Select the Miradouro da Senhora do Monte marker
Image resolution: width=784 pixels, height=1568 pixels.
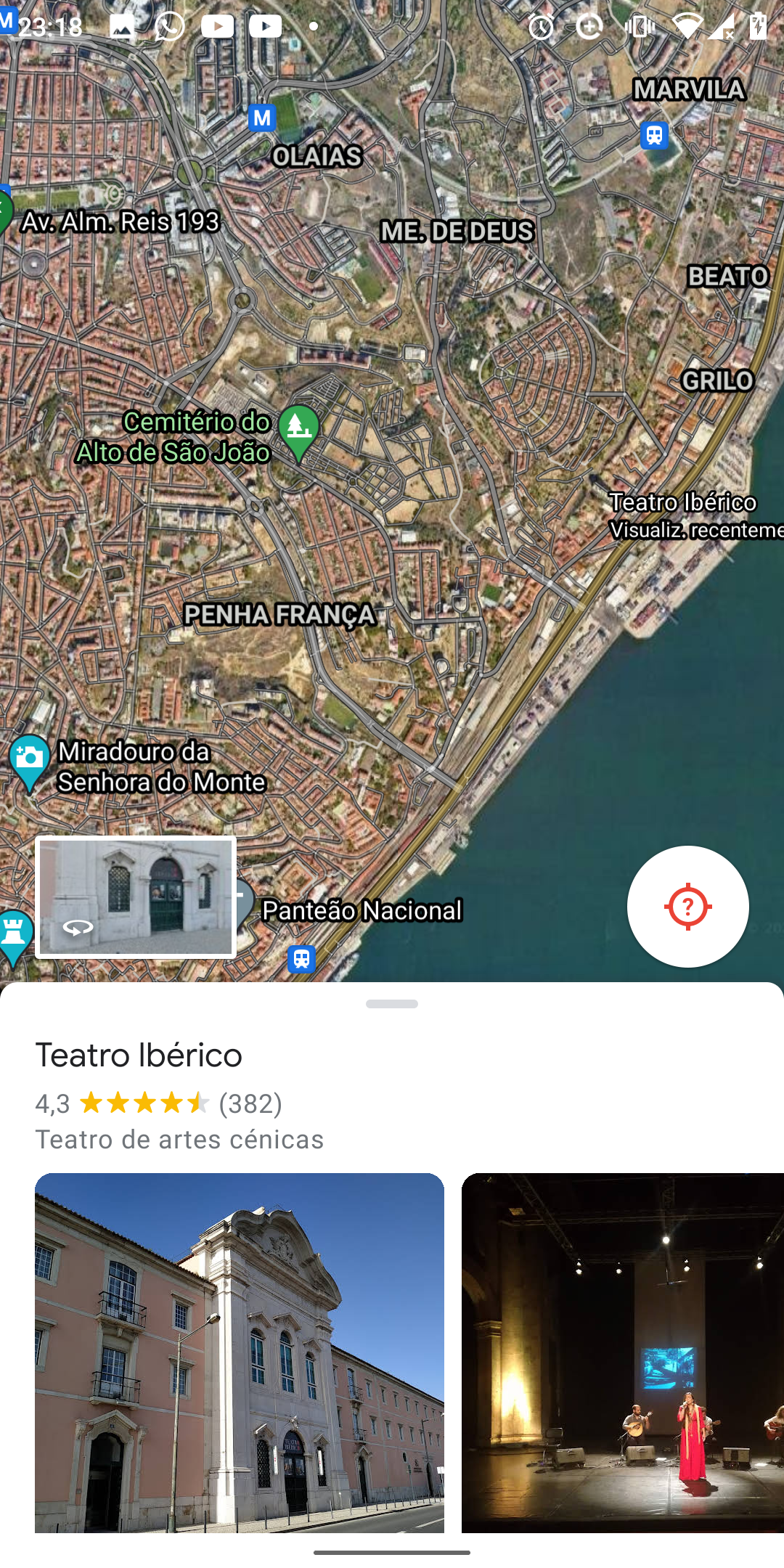(29, 760)
